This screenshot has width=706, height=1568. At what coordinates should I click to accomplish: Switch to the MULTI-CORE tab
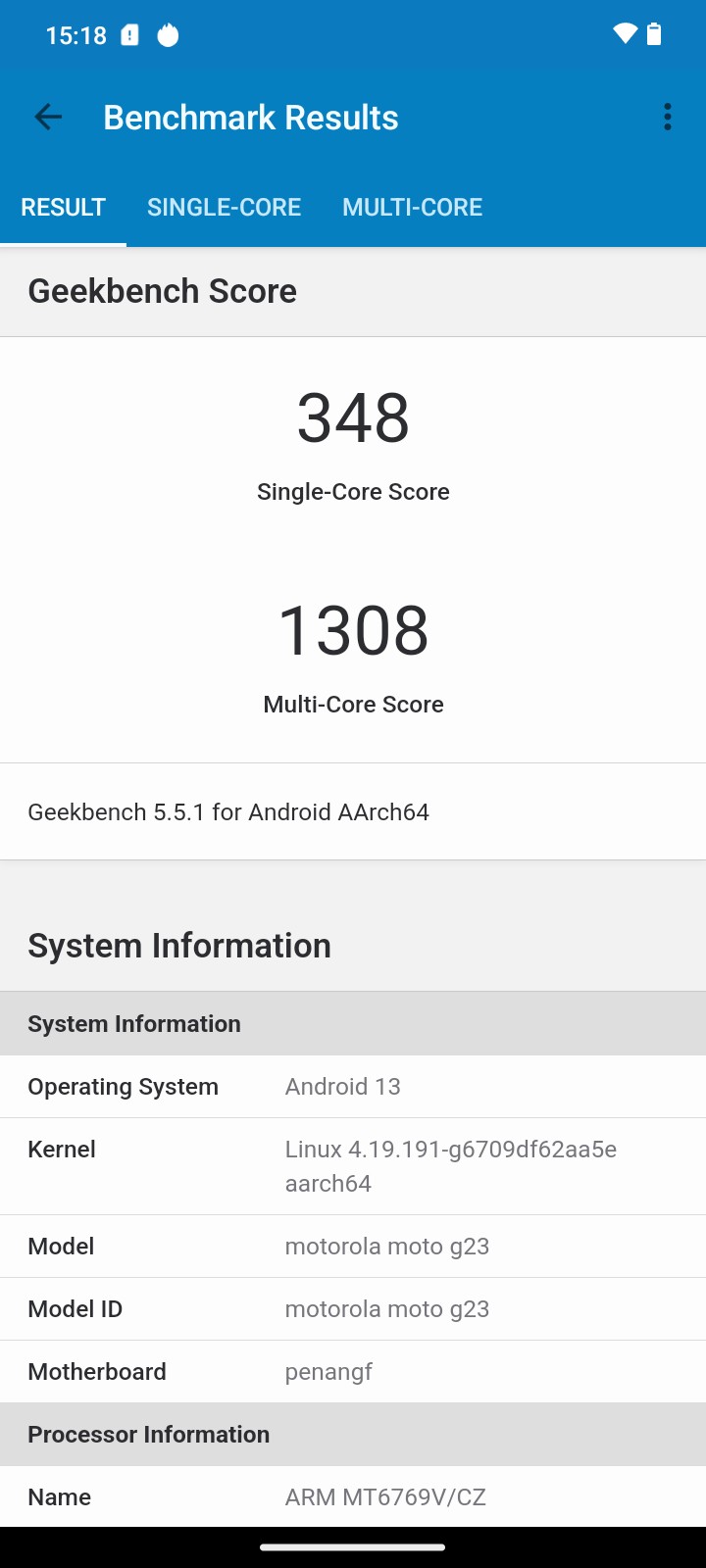pyautogui.click(x=412, y=208)
